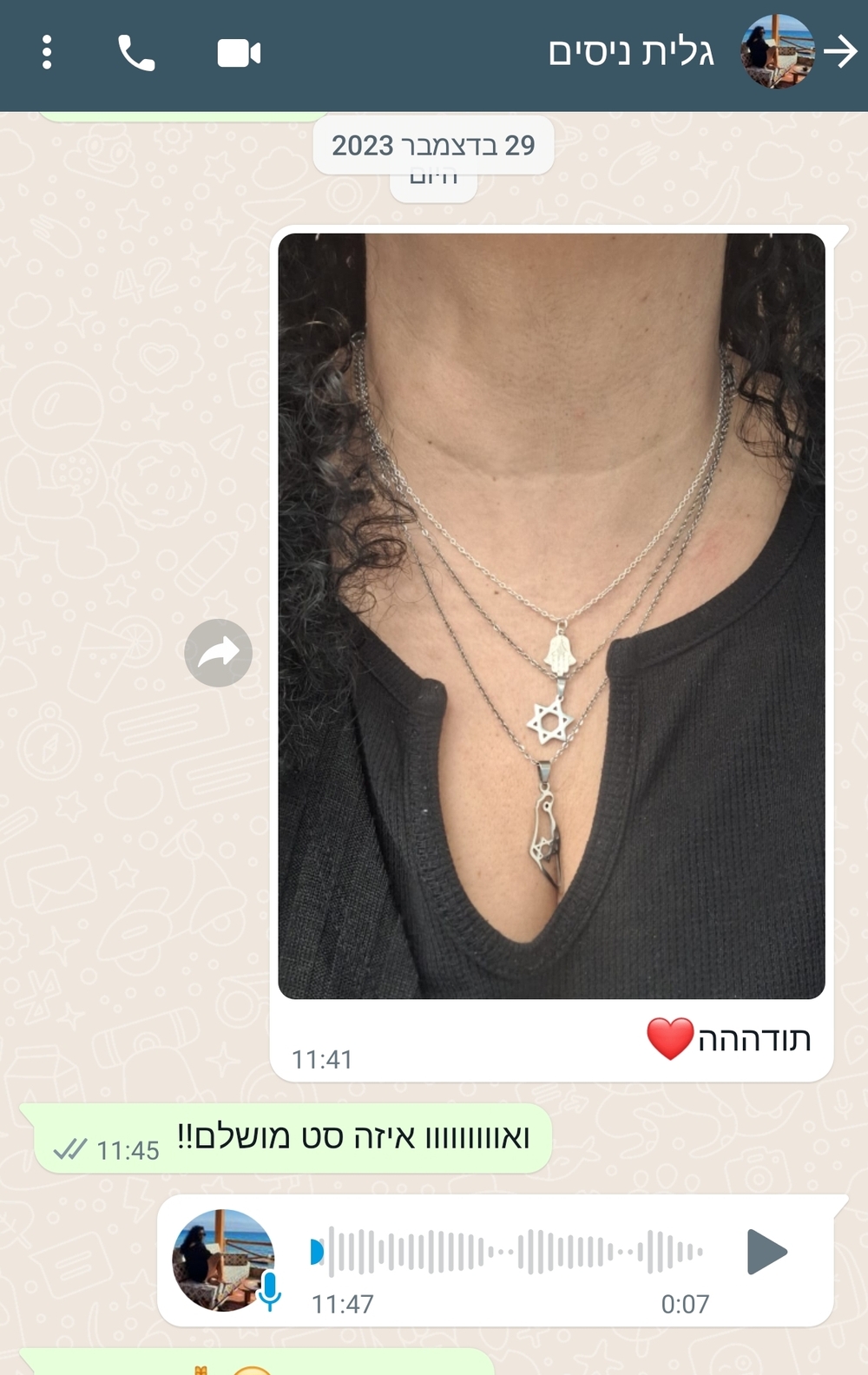The image size is (868, 1375).
Task: Start a voice call with גלית ניסים
Action: (x=136, y=53)
